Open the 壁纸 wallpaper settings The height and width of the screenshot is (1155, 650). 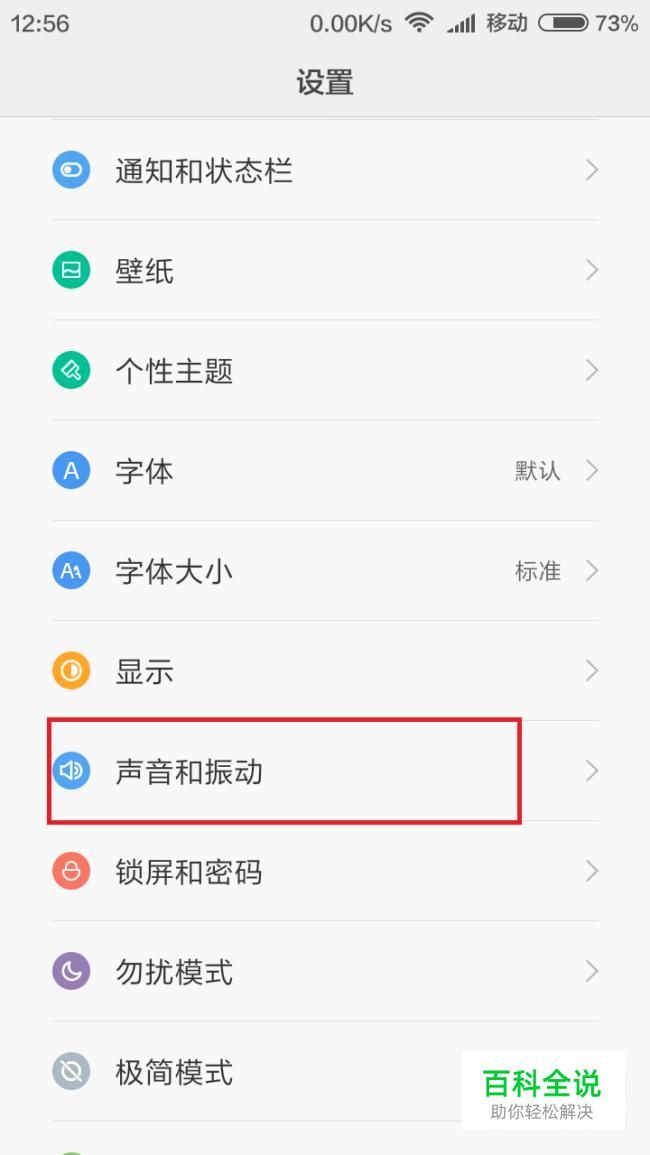(x=145, y=271)
